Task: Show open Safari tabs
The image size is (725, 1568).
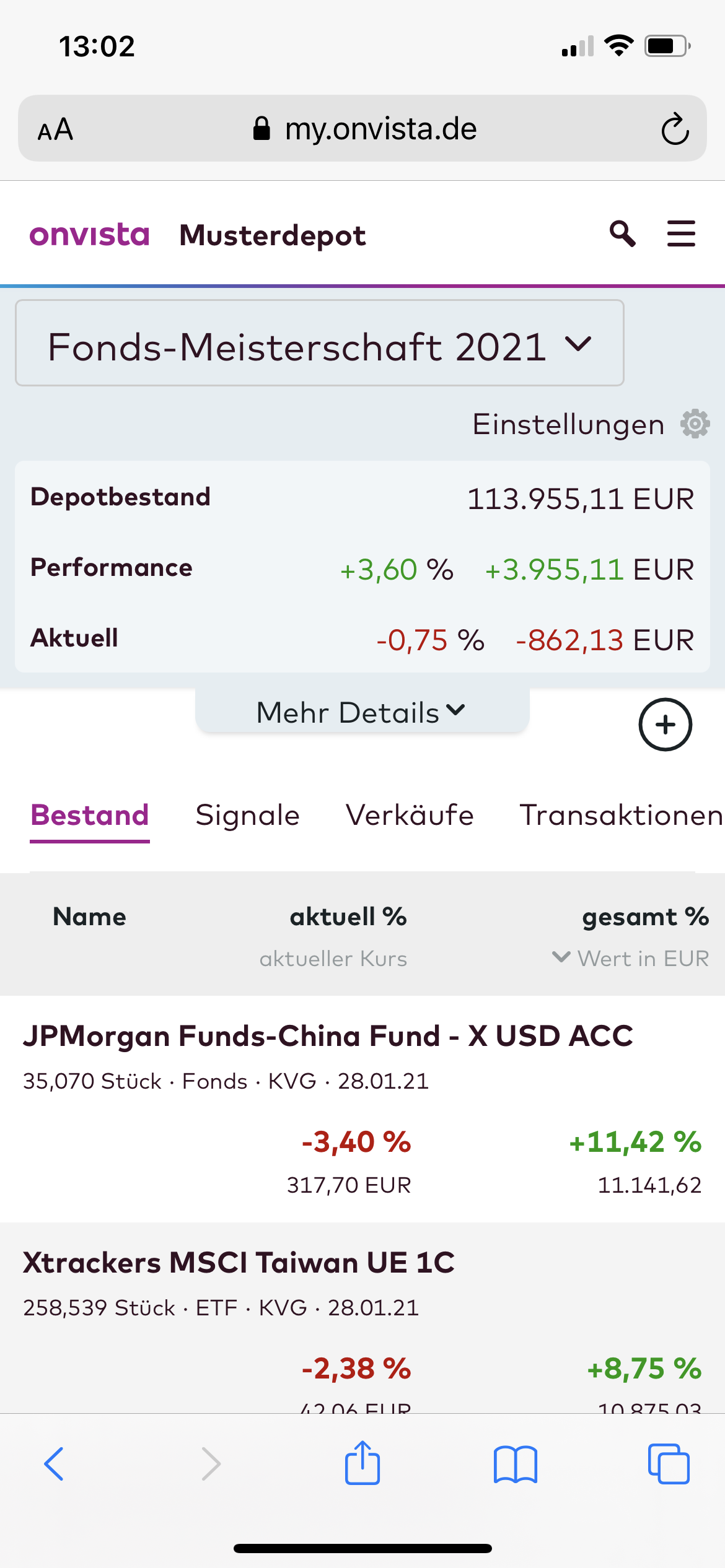Action: point(668,1464)
